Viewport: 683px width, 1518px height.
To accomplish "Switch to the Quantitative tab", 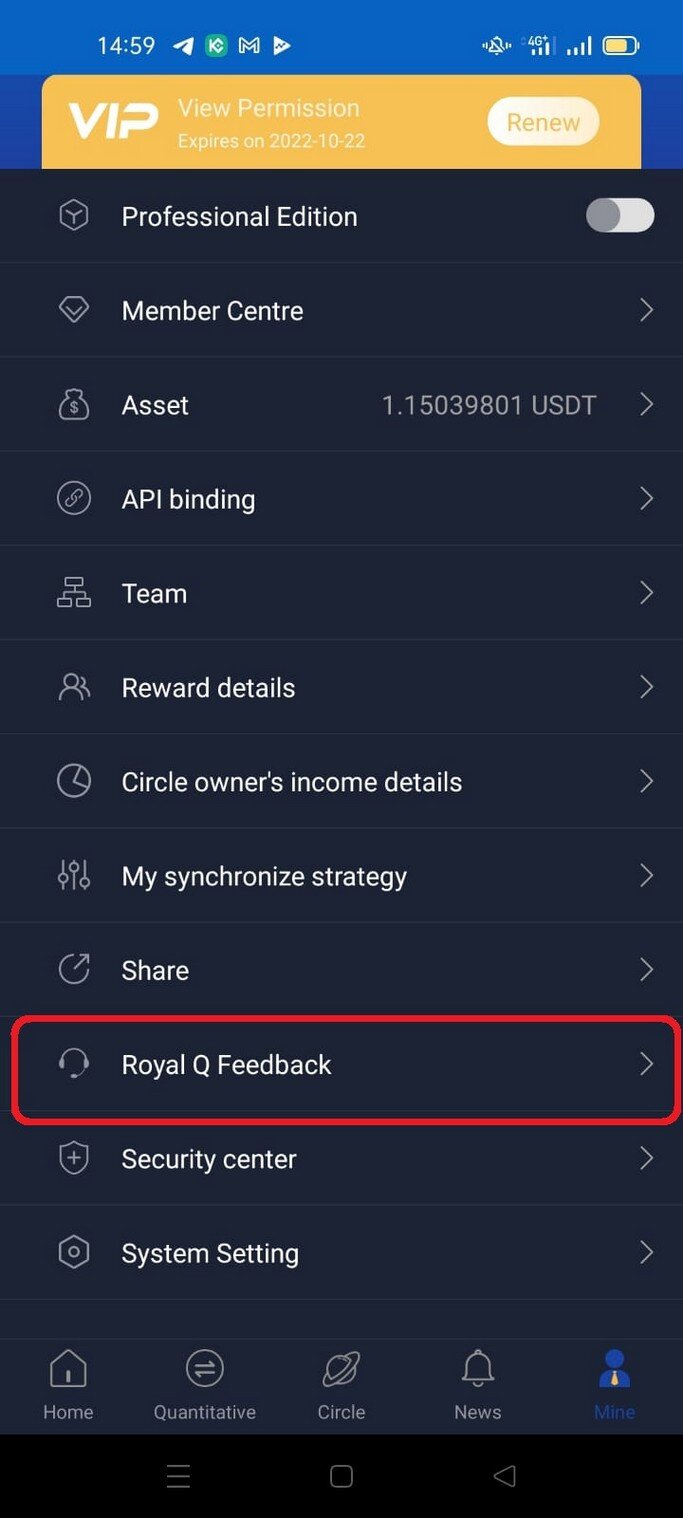I will [x=205, y=1385].
